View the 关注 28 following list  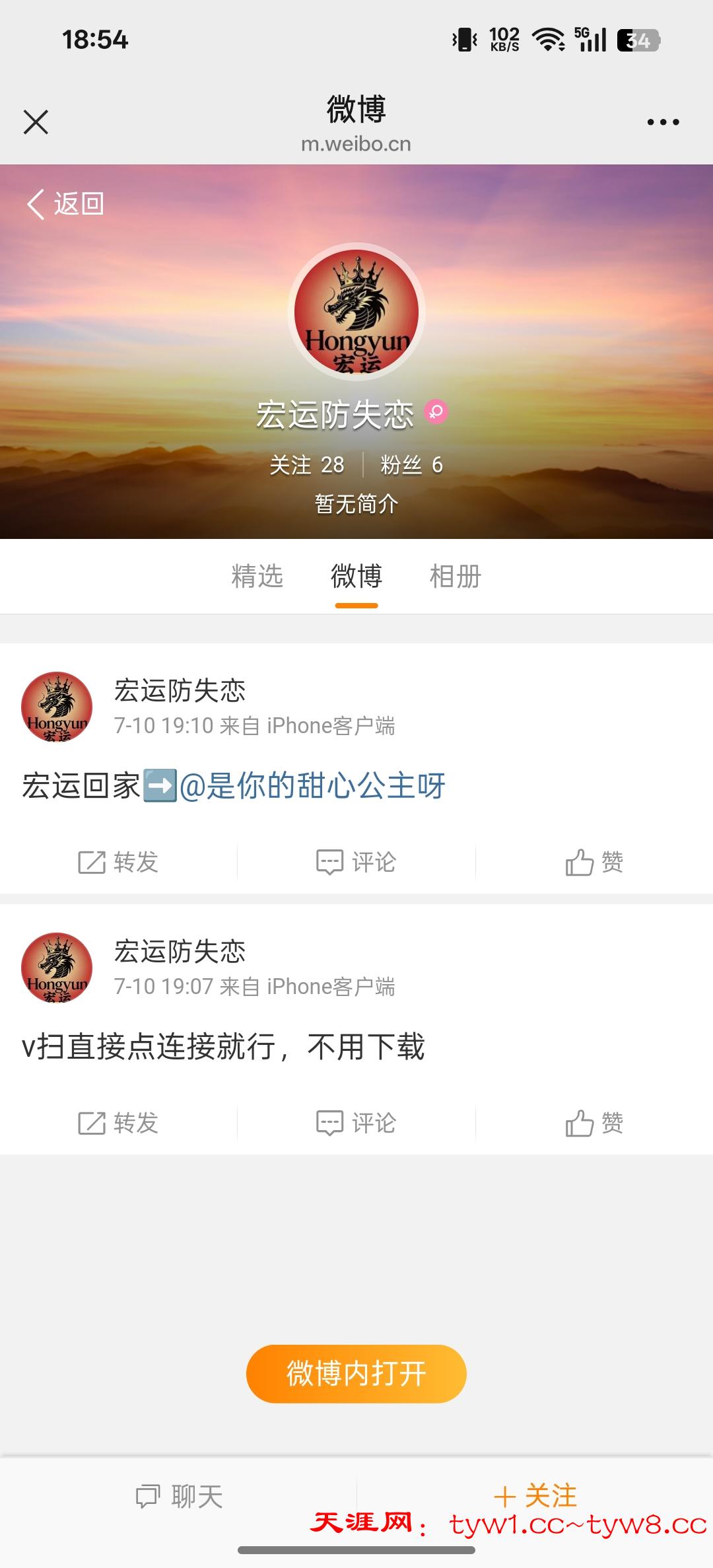click(x=307, y=465)
